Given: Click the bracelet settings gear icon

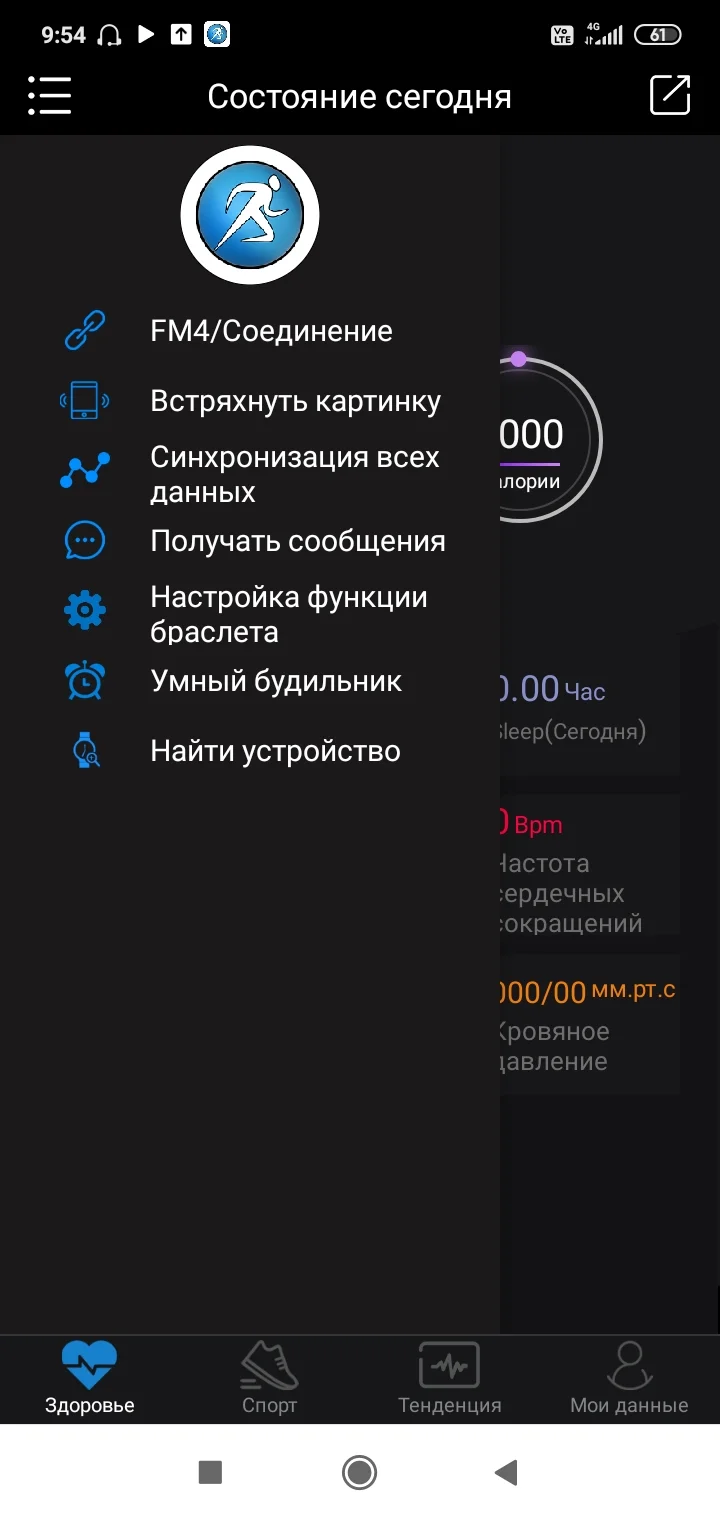Looking at the screenshot, I should 85,610.
